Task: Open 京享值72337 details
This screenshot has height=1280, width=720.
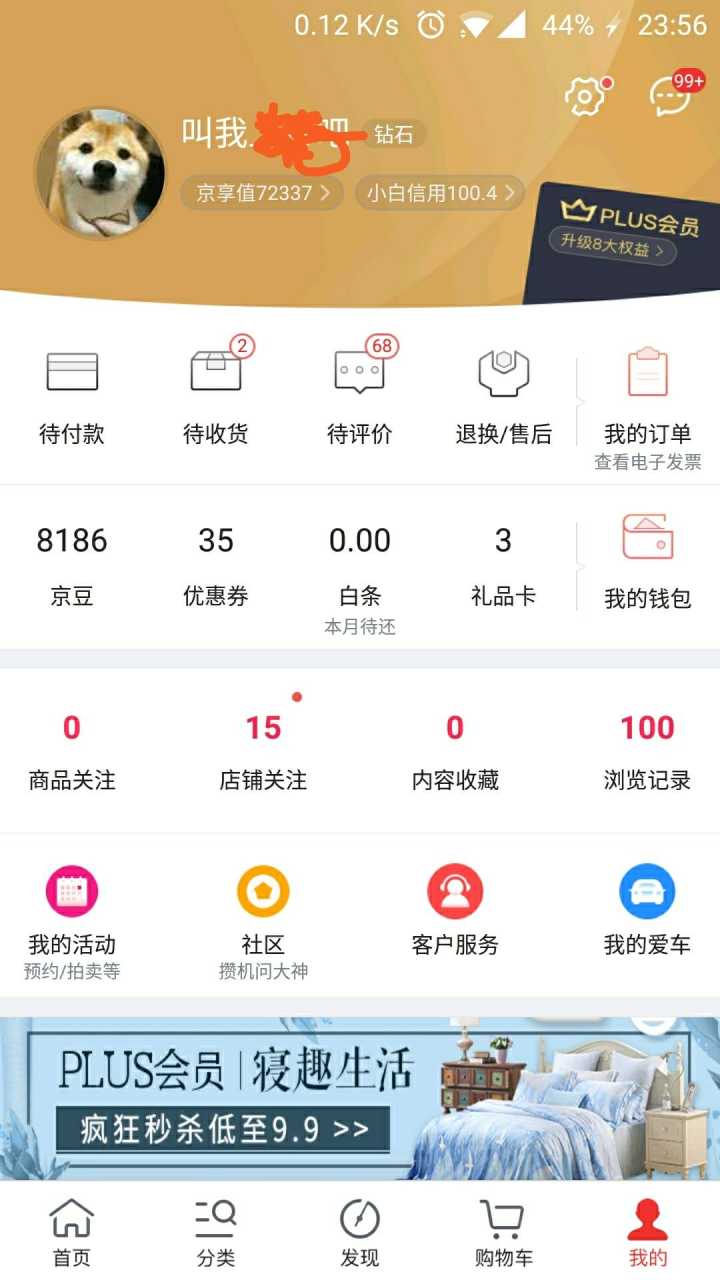Action: (x=262, y=193)
